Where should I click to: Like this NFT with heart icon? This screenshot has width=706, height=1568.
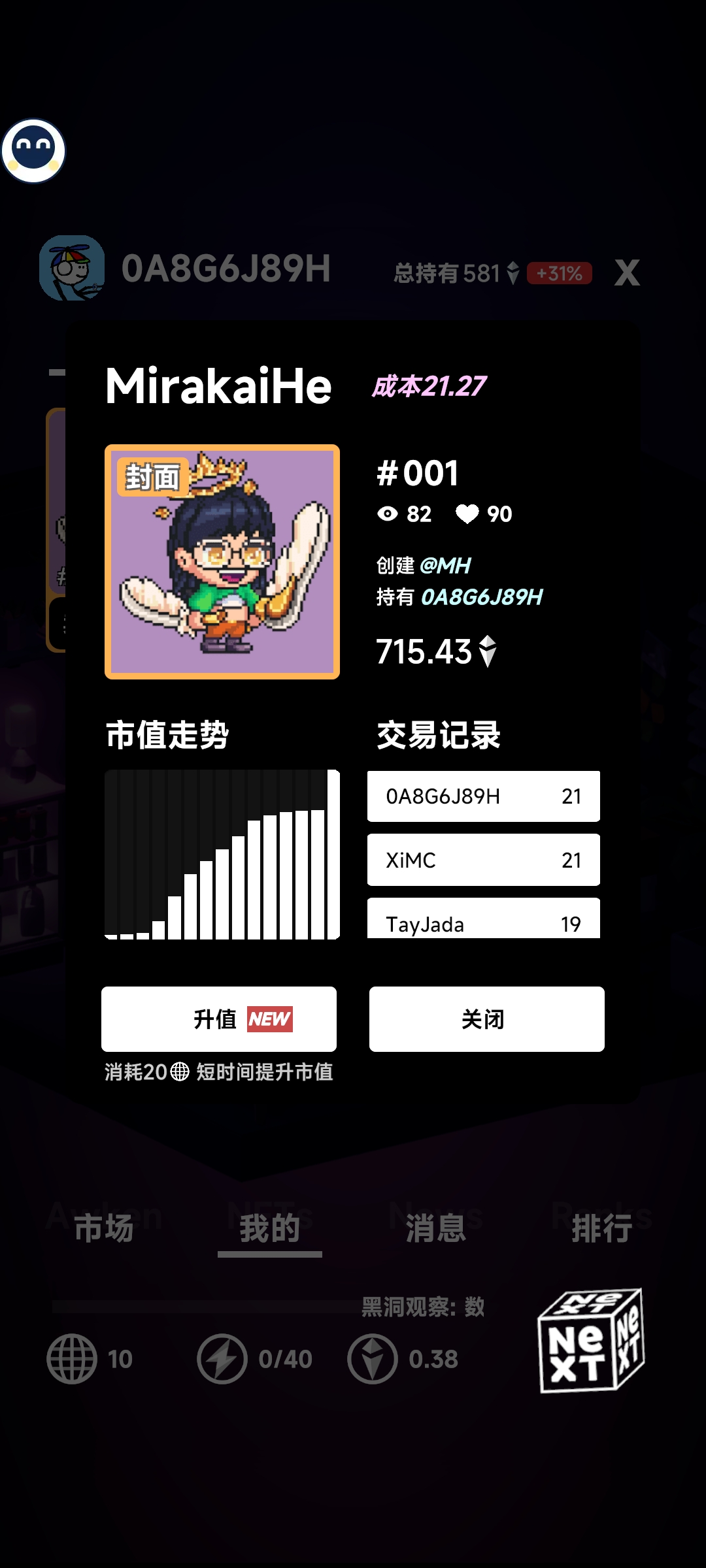(467, 514)
